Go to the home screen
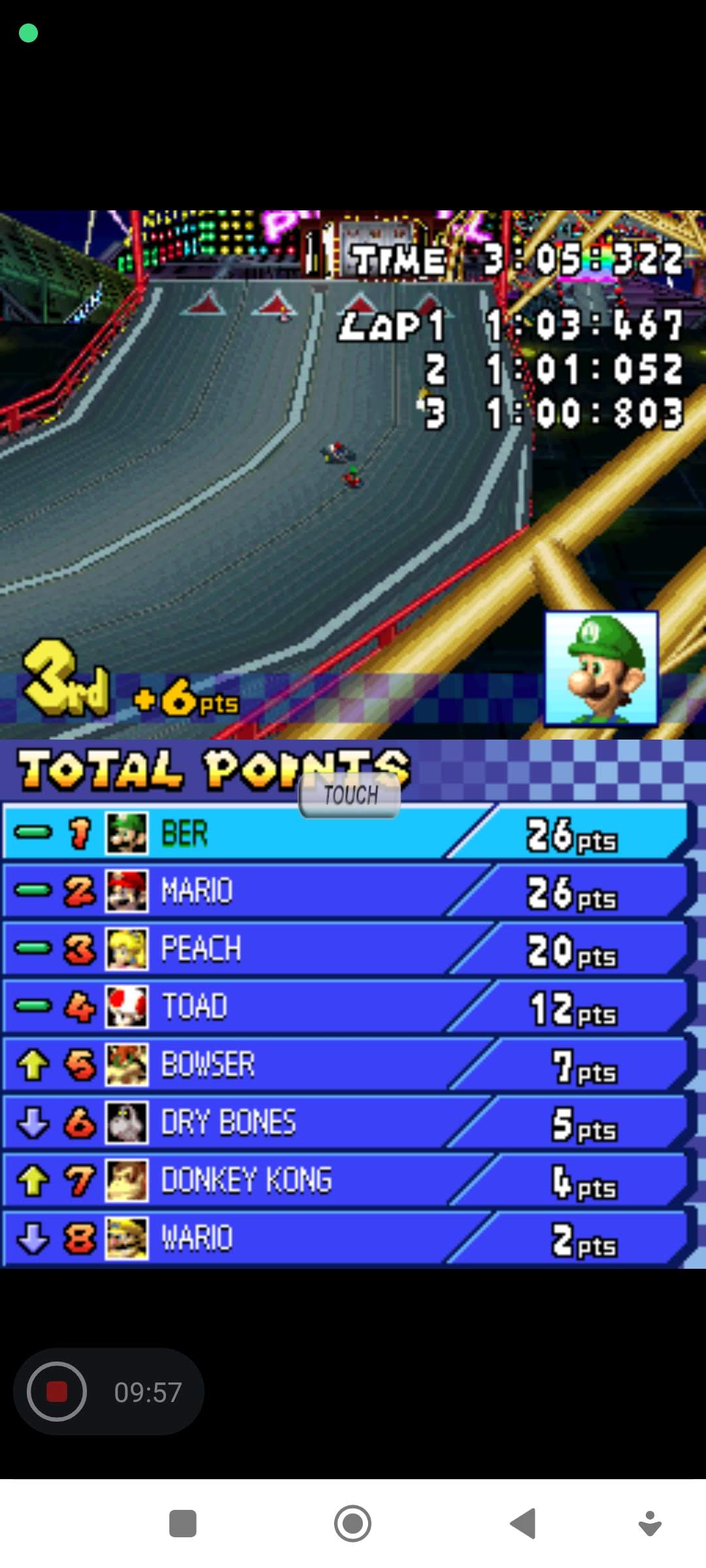706x1568 pixels. click(x=352, y=1524)
